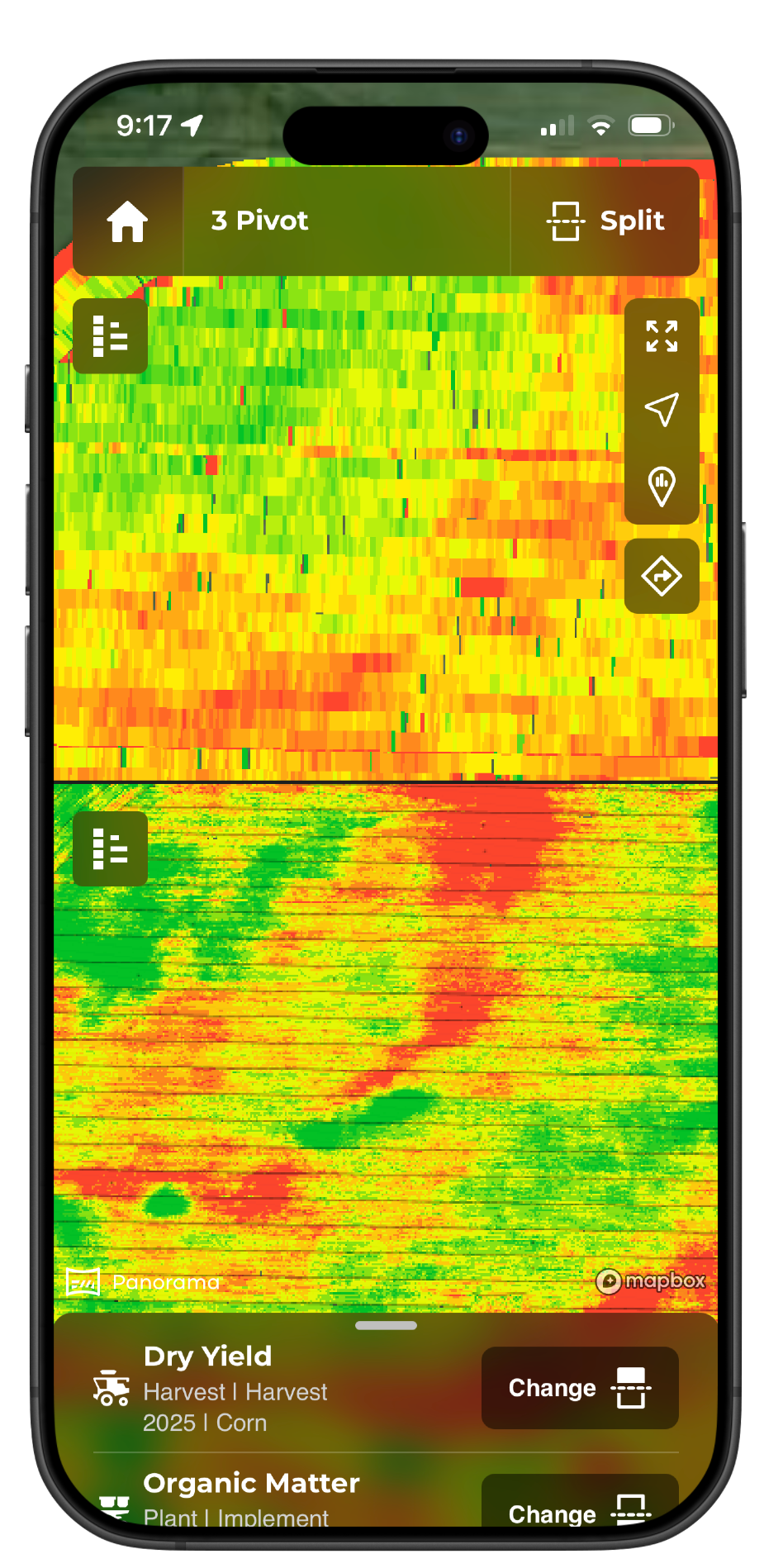Image resolution: width=783 pixels, height=1568 pixels.
Task: Open the legend for the bottom map
Action: point(110,848)
